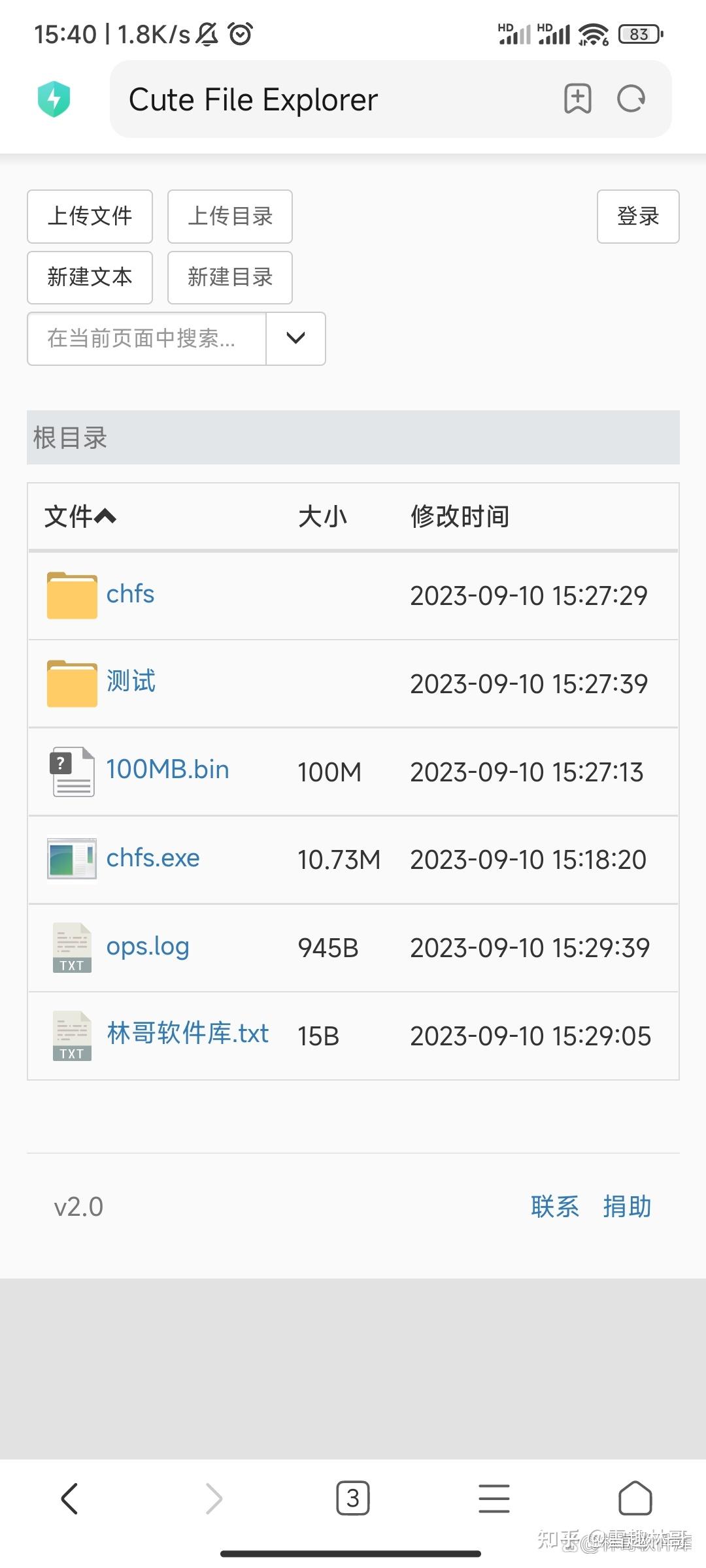Viewport: 706px width, 1568px height.
Task: Click the bookmark icon in address bar
Action: tap(578, 99)
